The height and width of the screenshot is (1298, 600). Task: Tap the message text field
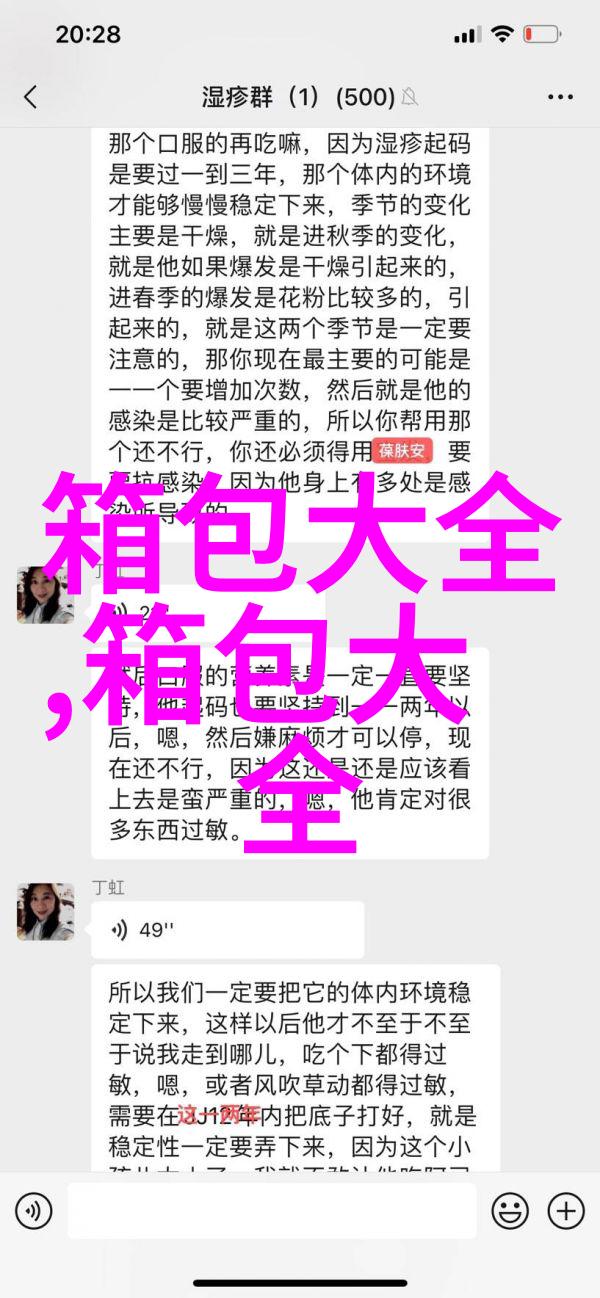(x=270, y=1212)
